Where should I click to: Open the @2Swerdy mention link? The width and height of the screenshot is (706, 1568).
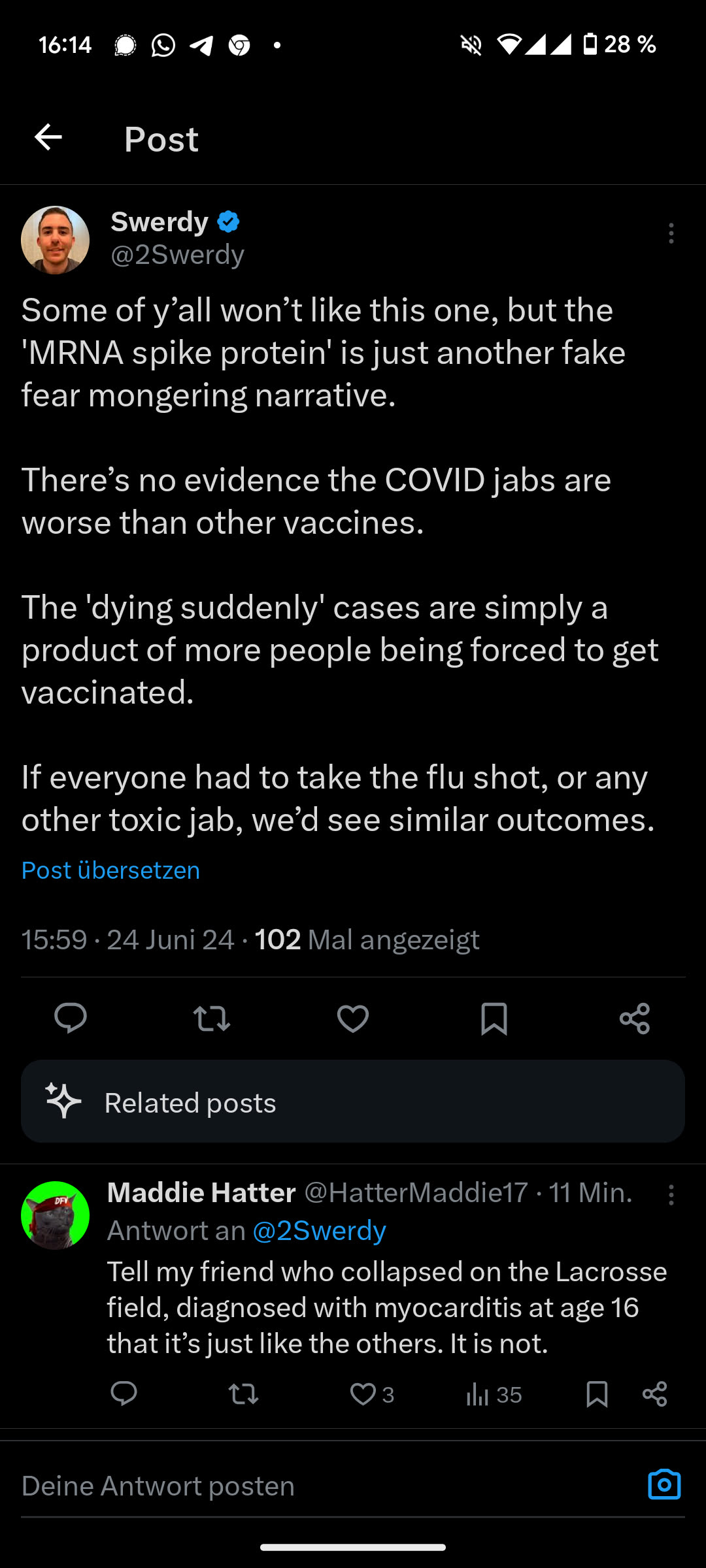click(319, 1230)
